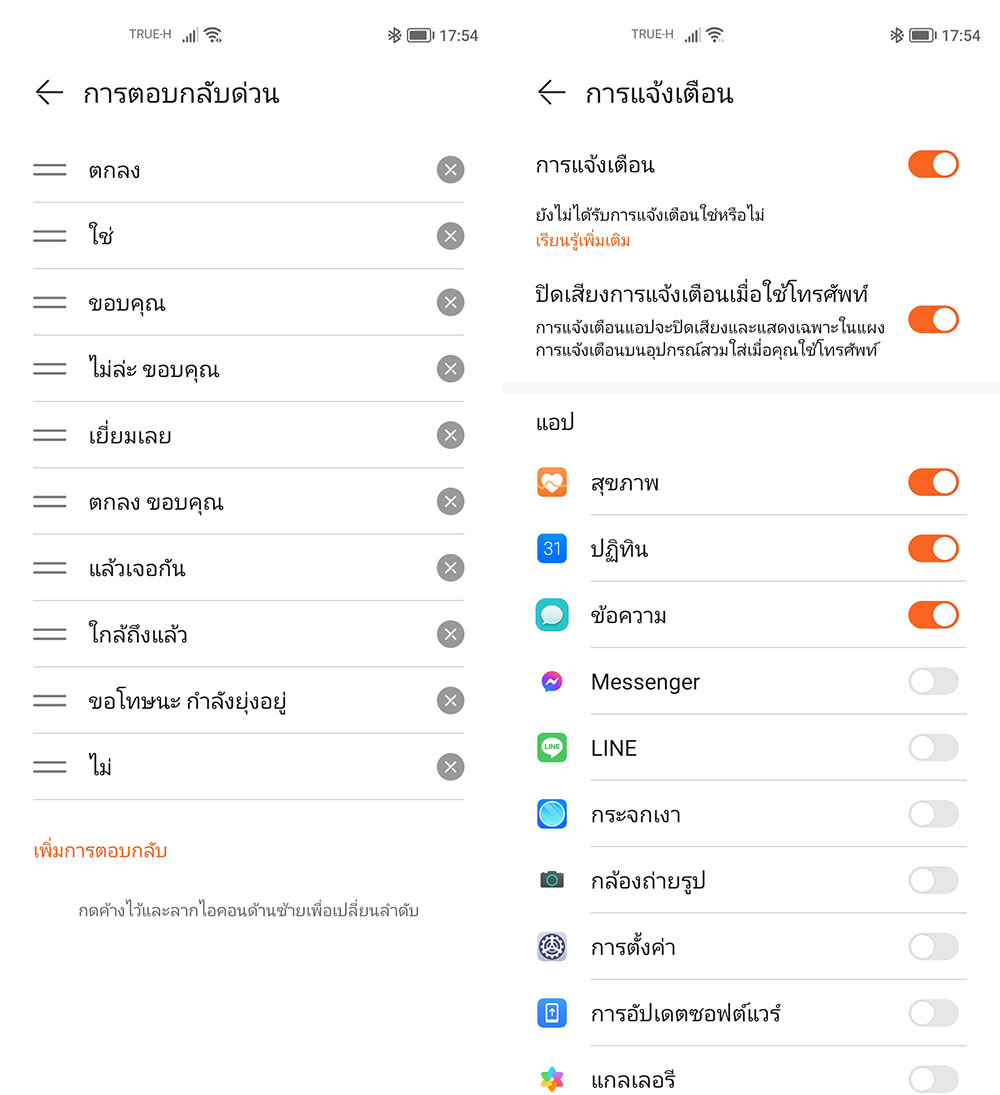The height and width of the screenshot is (1095, 1000).
Task: Delete the reply ไม่ล่ะ ขอบคุณ
Action: (x=450, y=369)
